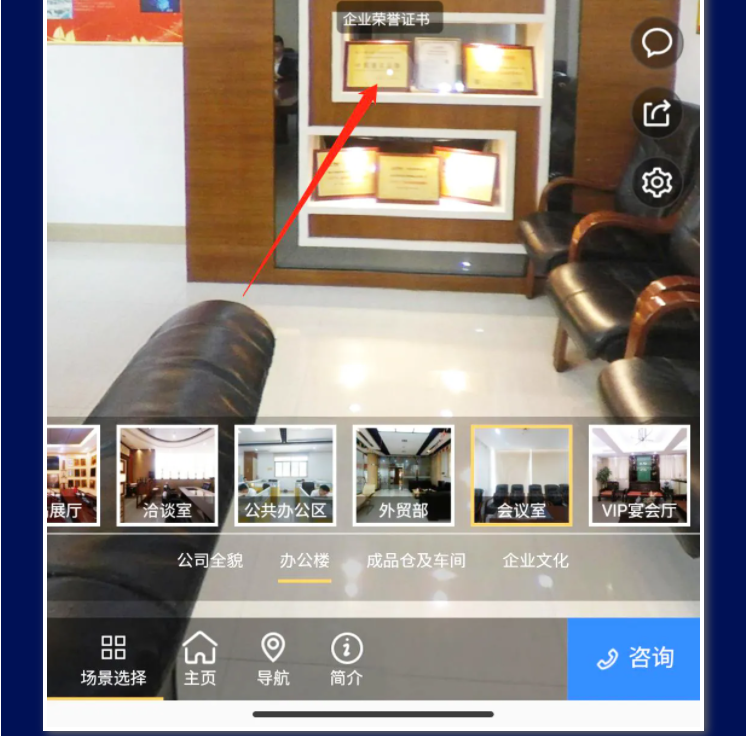Open the 企业文化 category
This screenshot has width=747, height=736.
(x=535, y=560)
